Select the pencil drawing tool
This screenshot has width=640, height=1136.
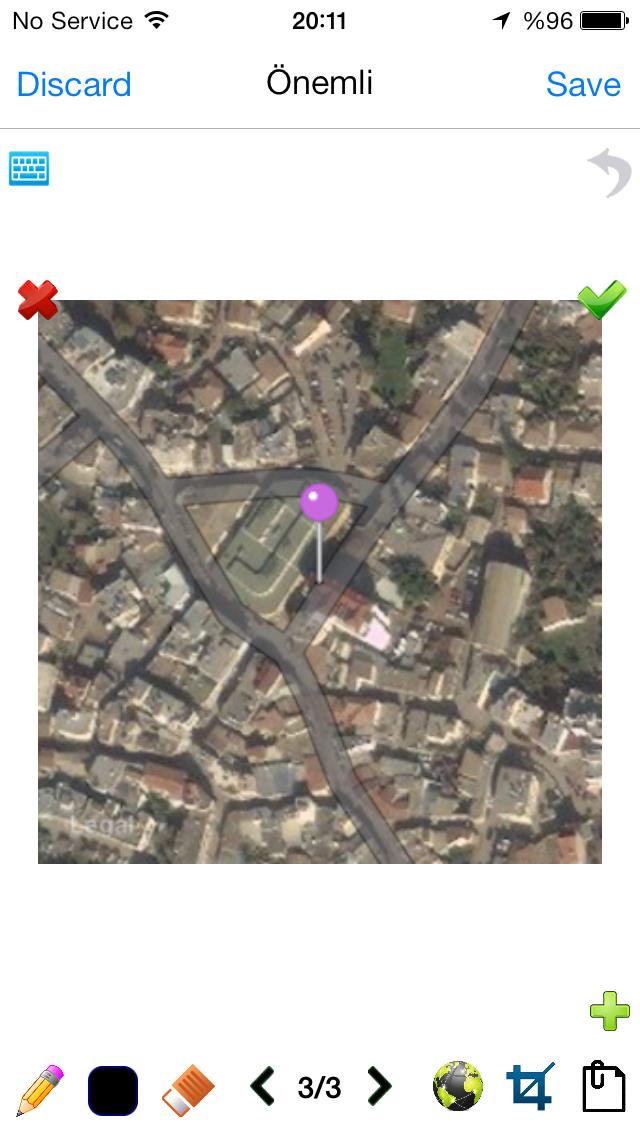click(40, 1088)
